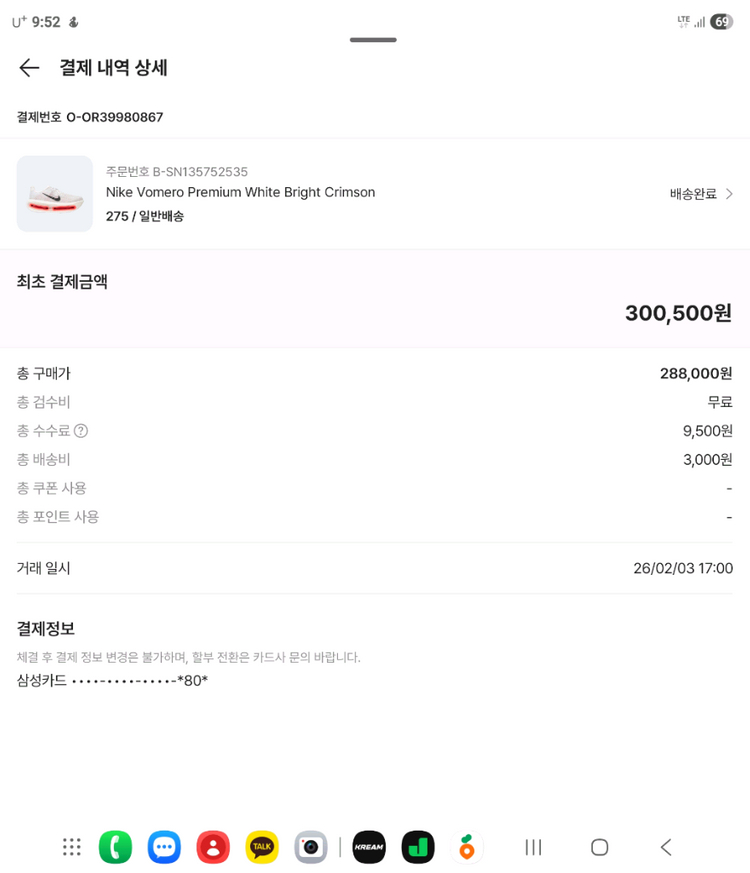Tap the Nike shoe product thumbnail

point(54,193)
